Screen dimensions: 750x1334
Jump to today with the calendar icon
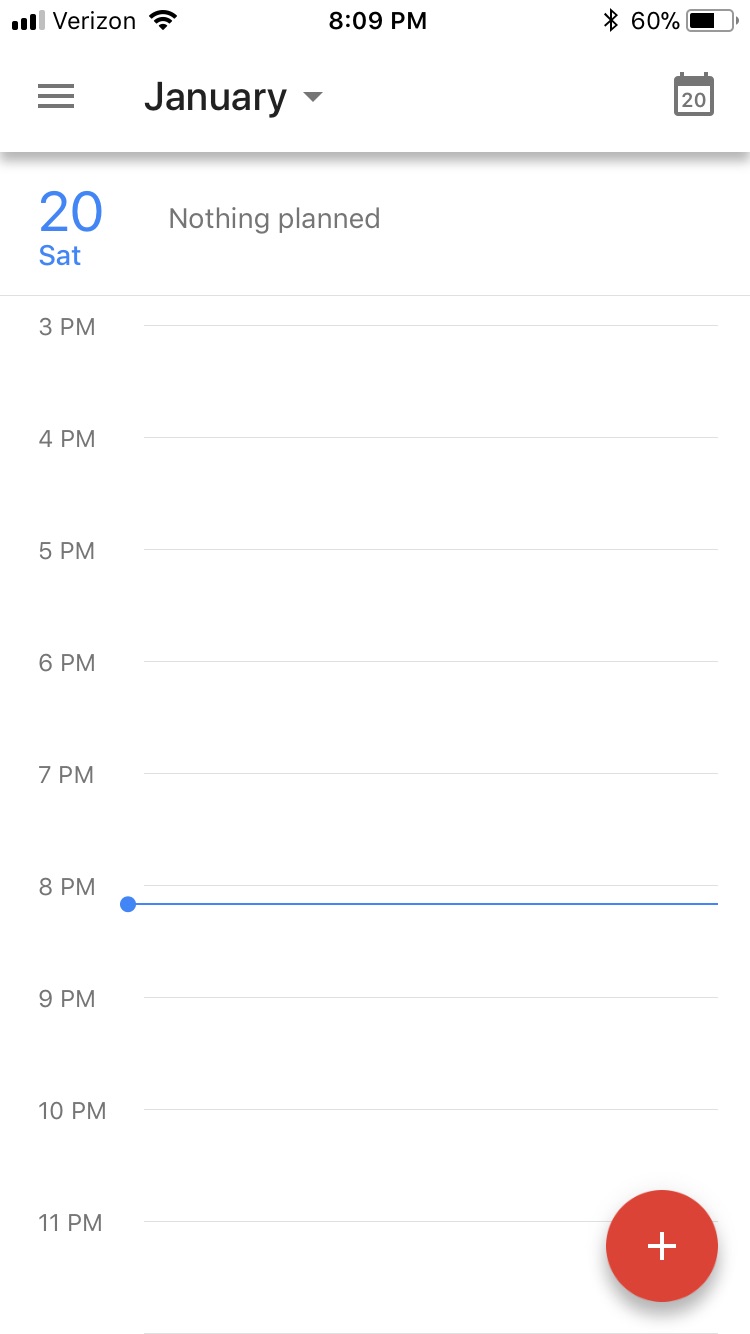693,96
